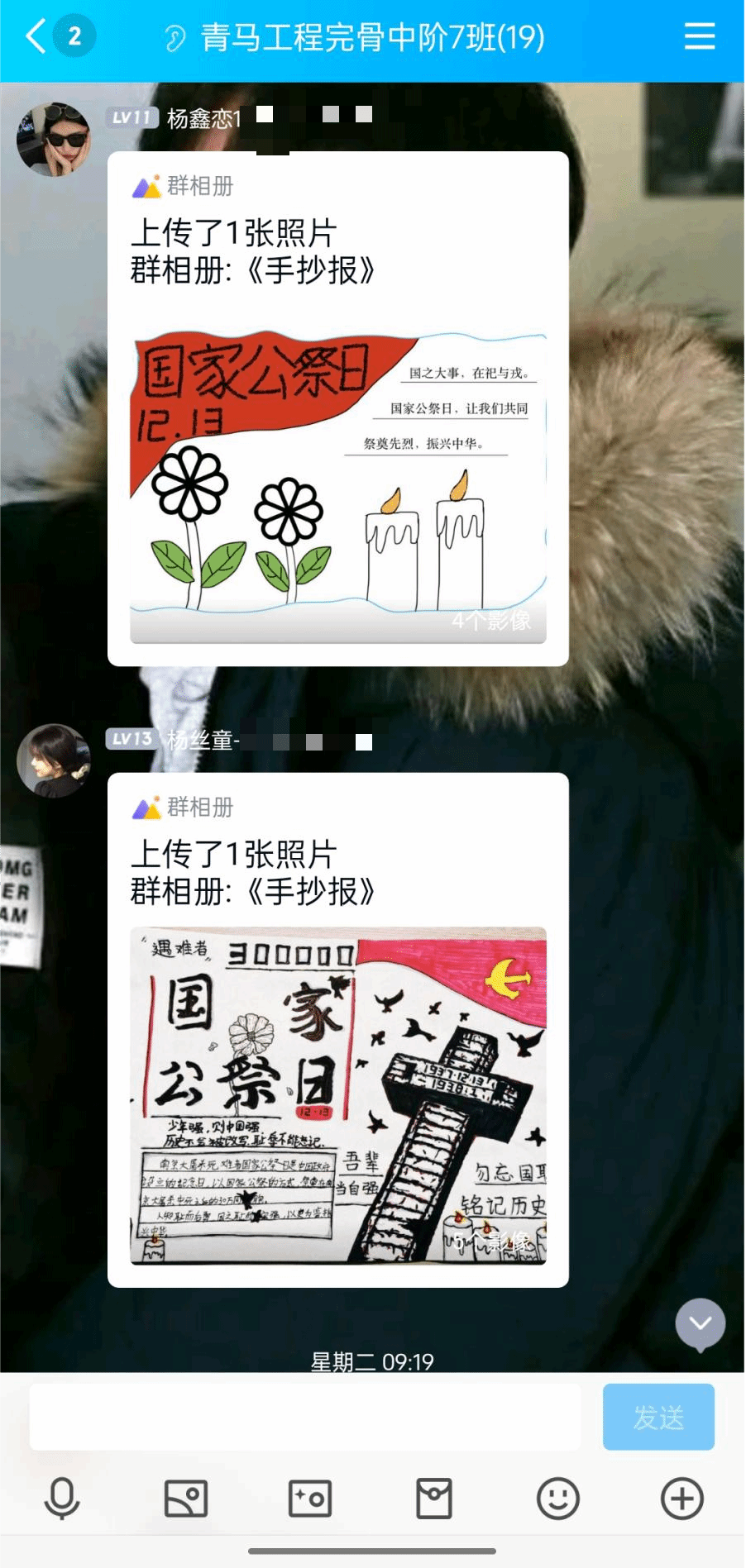This screenshot has width=746, height=1568.
Task: Jump to latest messages arrow
Action: coord(700,1323)
